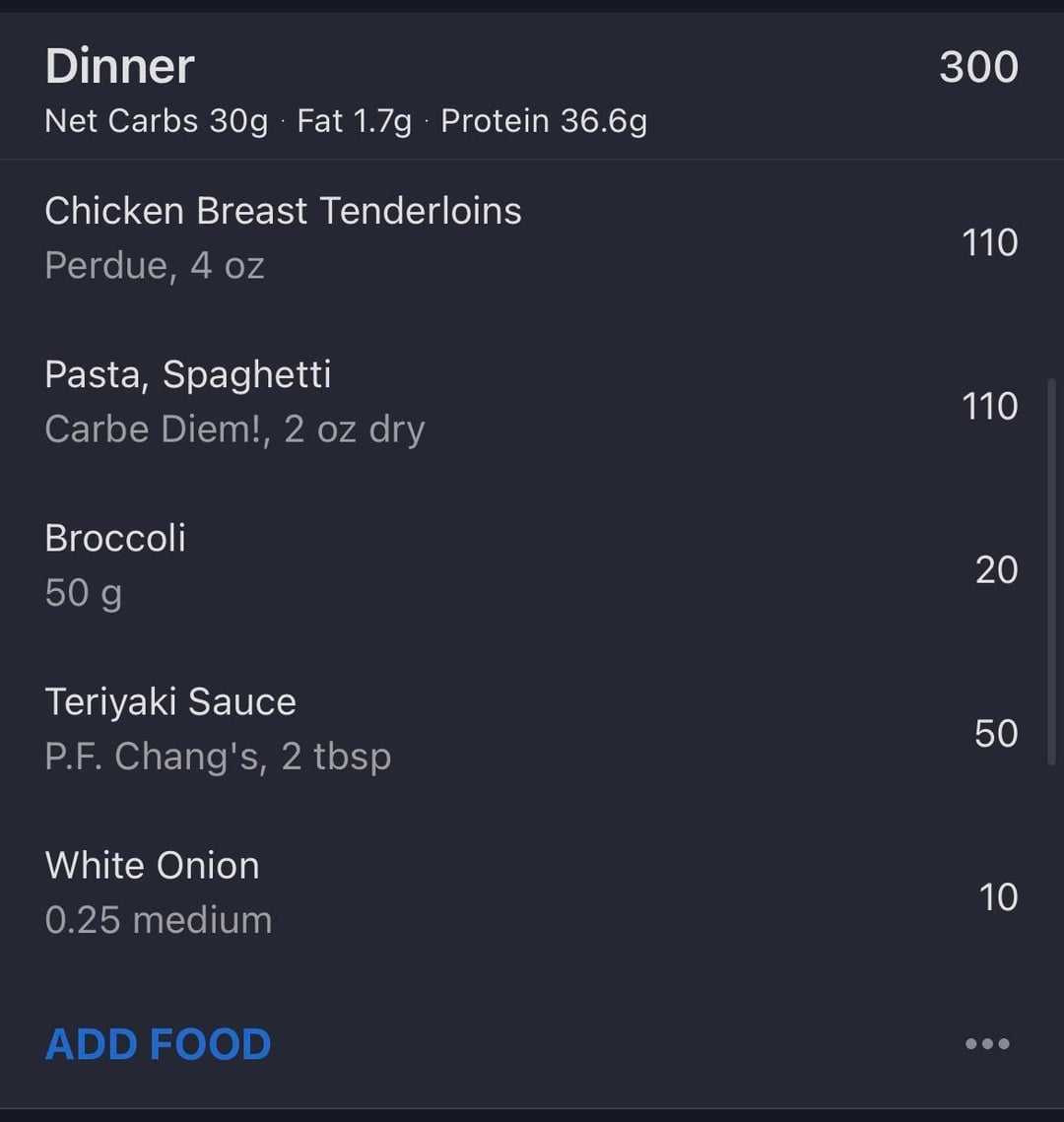This screenshot has height=1122, width=1064.
Task: Open the Dinner meal overflow menu
Action: tap(987, 1044)
